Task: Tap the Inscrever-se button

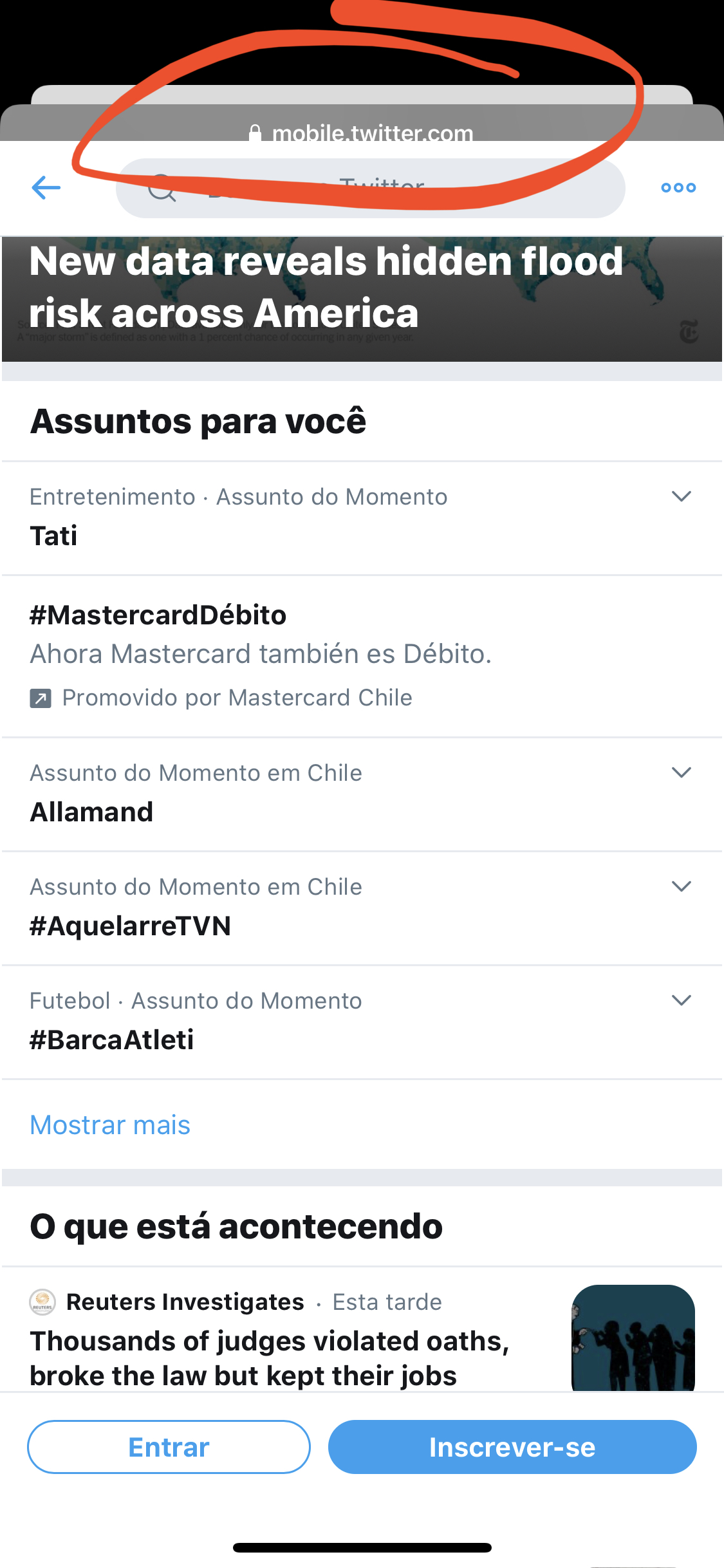Action: 513,1446
